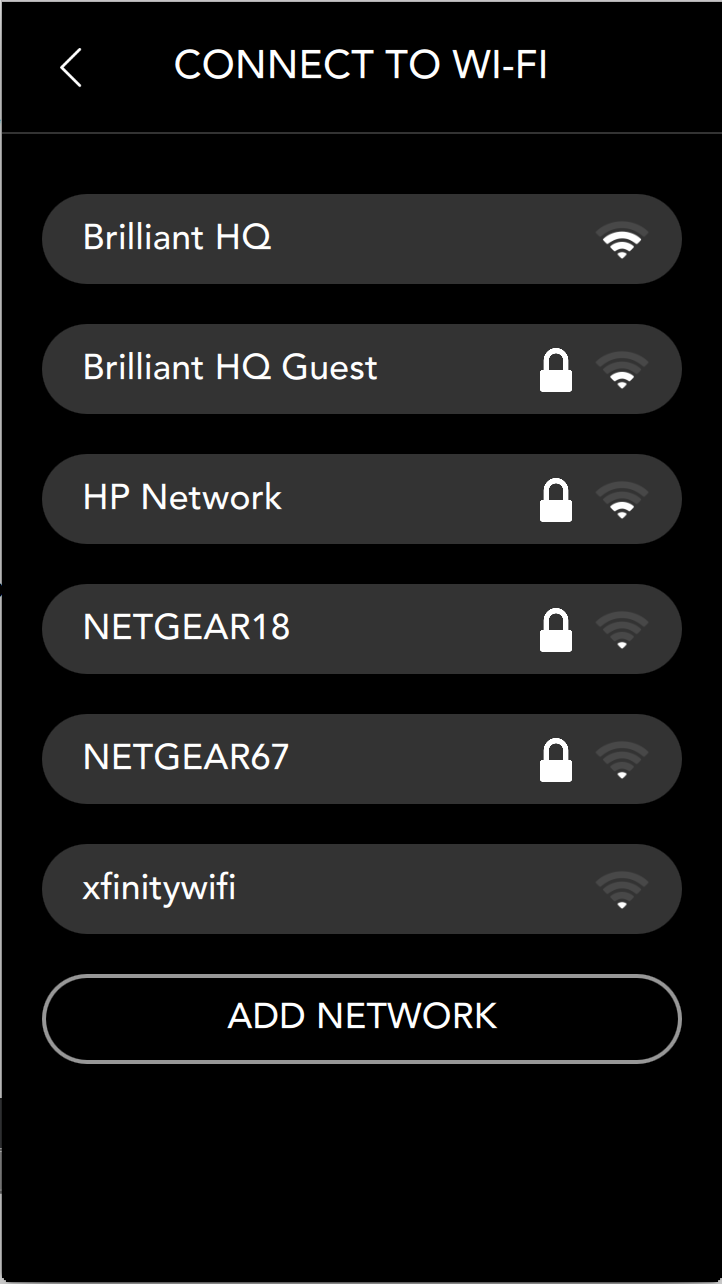
Task: Connect to Brilliant HQ network
Action: pyautogui.click(x=361, y=239)
